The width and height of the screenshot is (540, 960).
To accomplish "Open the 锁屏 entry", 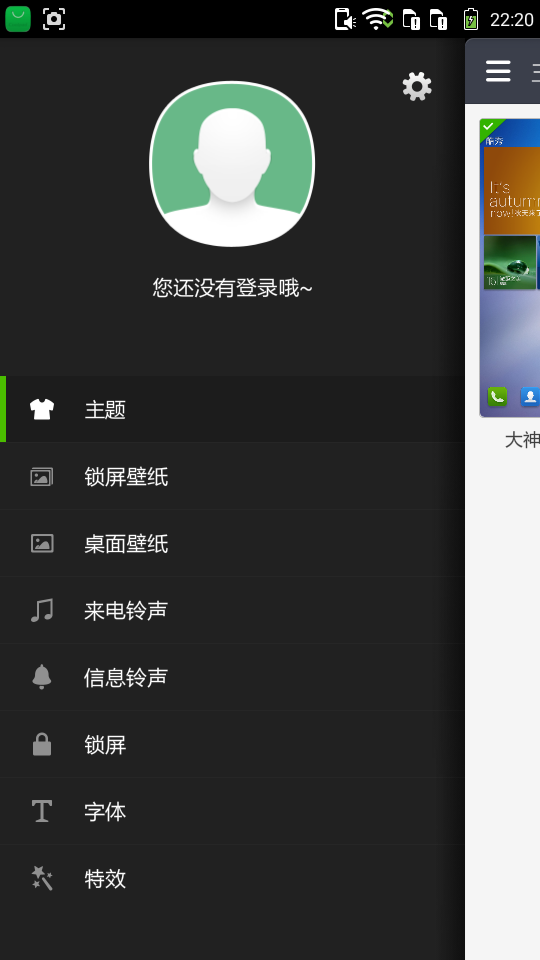I will pyautogui.click(x=233, y=744).
